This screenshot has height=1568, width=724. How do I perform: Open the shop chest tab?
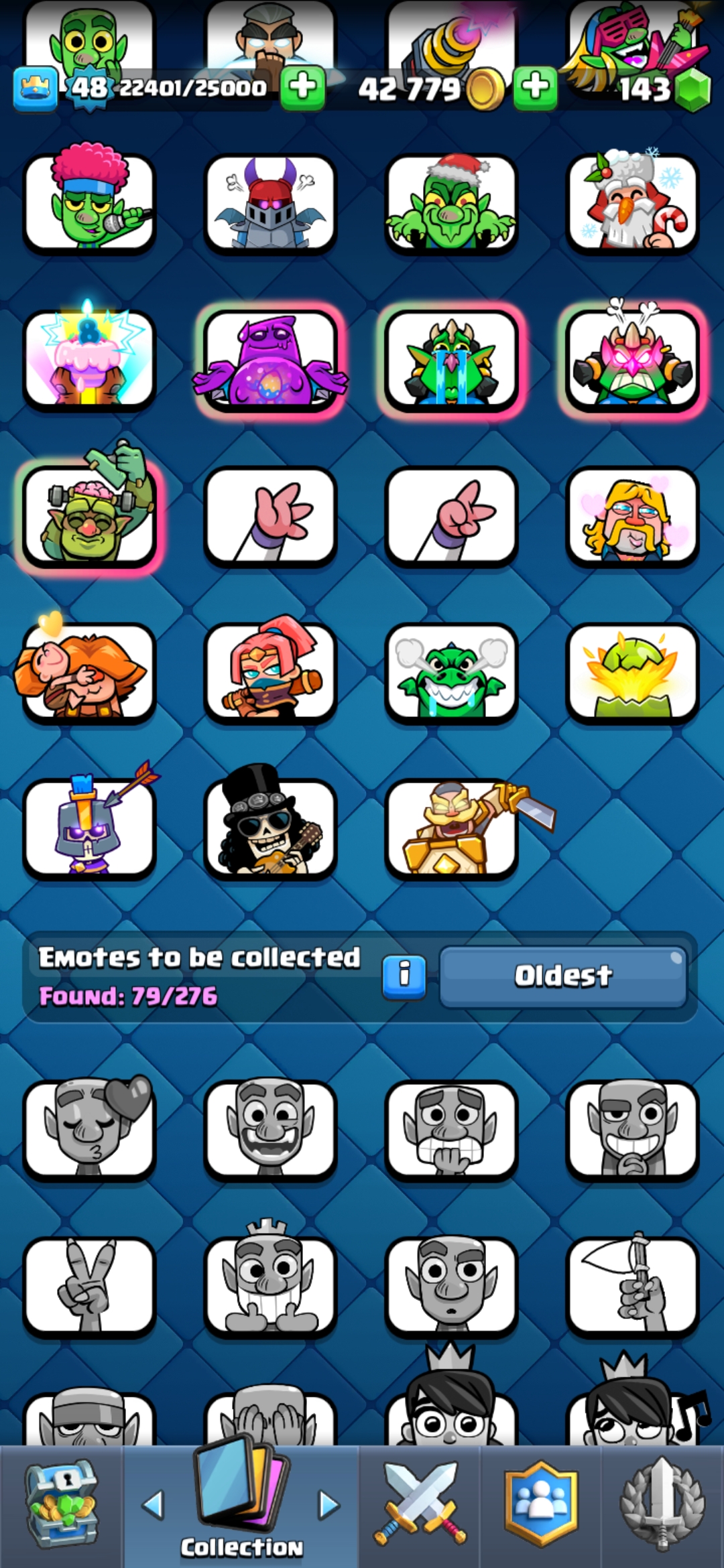pos(62,1505)
